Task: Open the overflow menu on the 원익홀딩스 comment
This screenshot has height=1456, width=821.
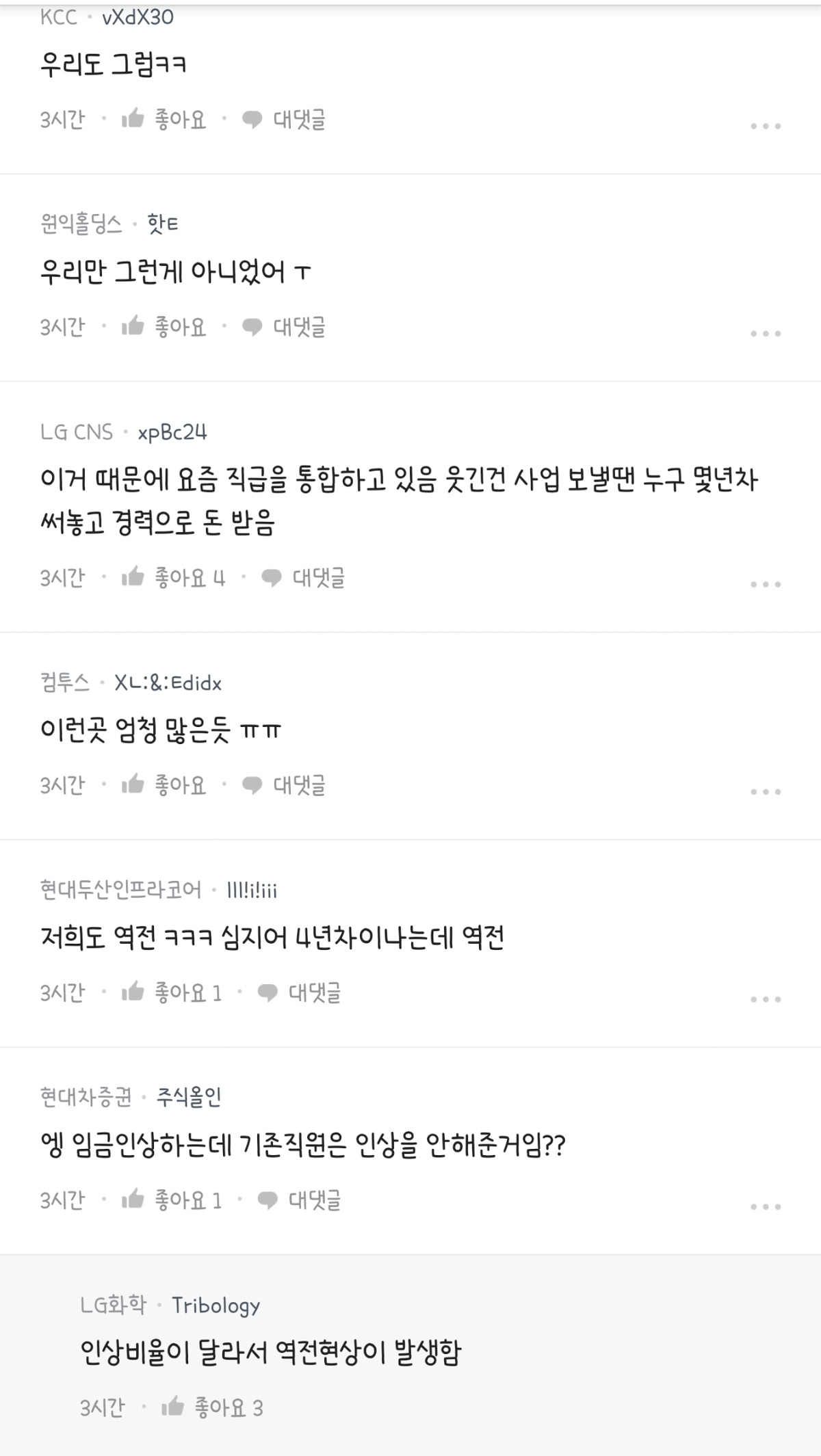Action: (x=766, y=334)
